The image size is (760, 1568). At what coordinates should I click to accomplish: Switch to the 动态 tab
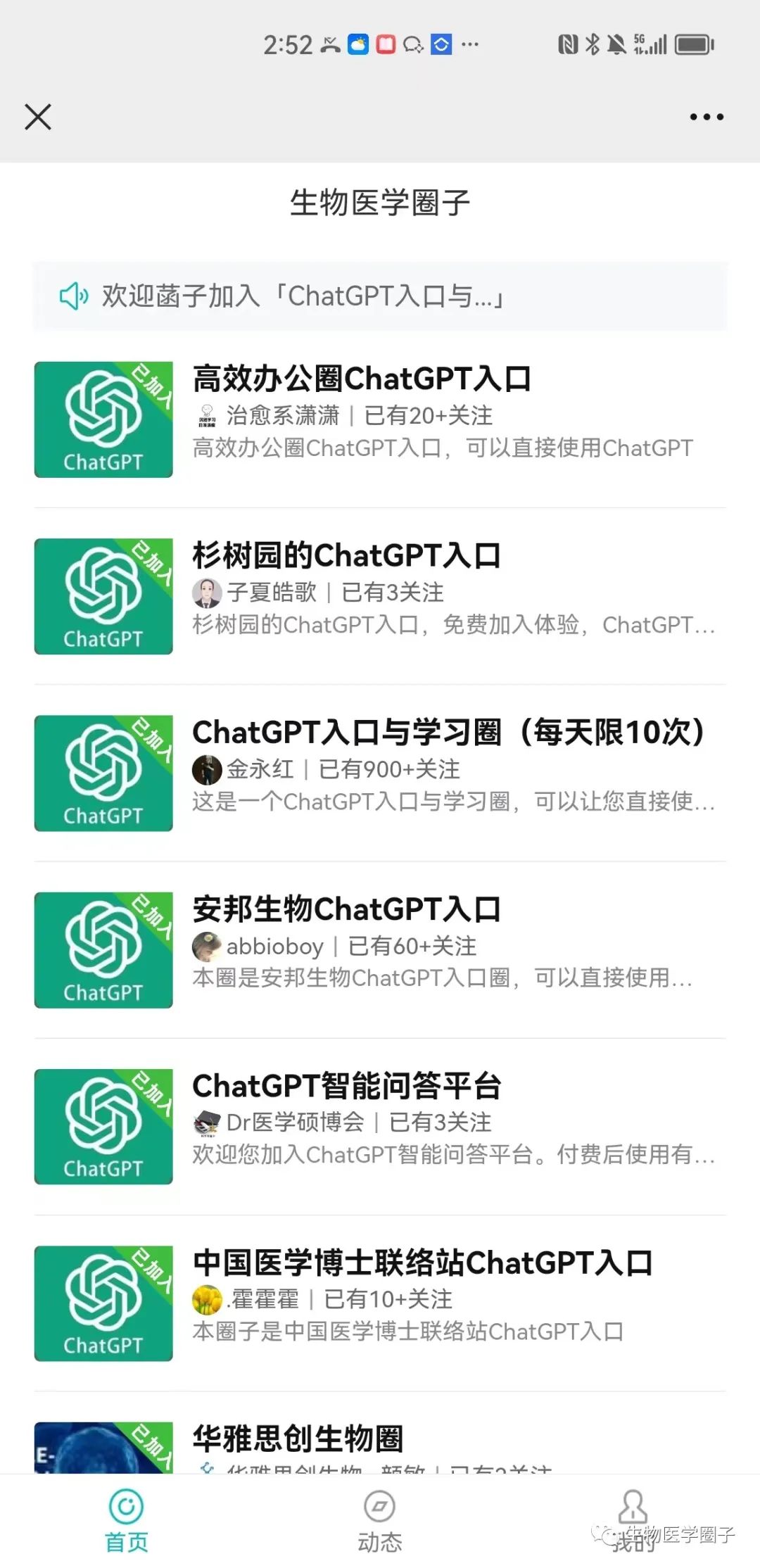pyautogui.click(x=380, y=1522)
